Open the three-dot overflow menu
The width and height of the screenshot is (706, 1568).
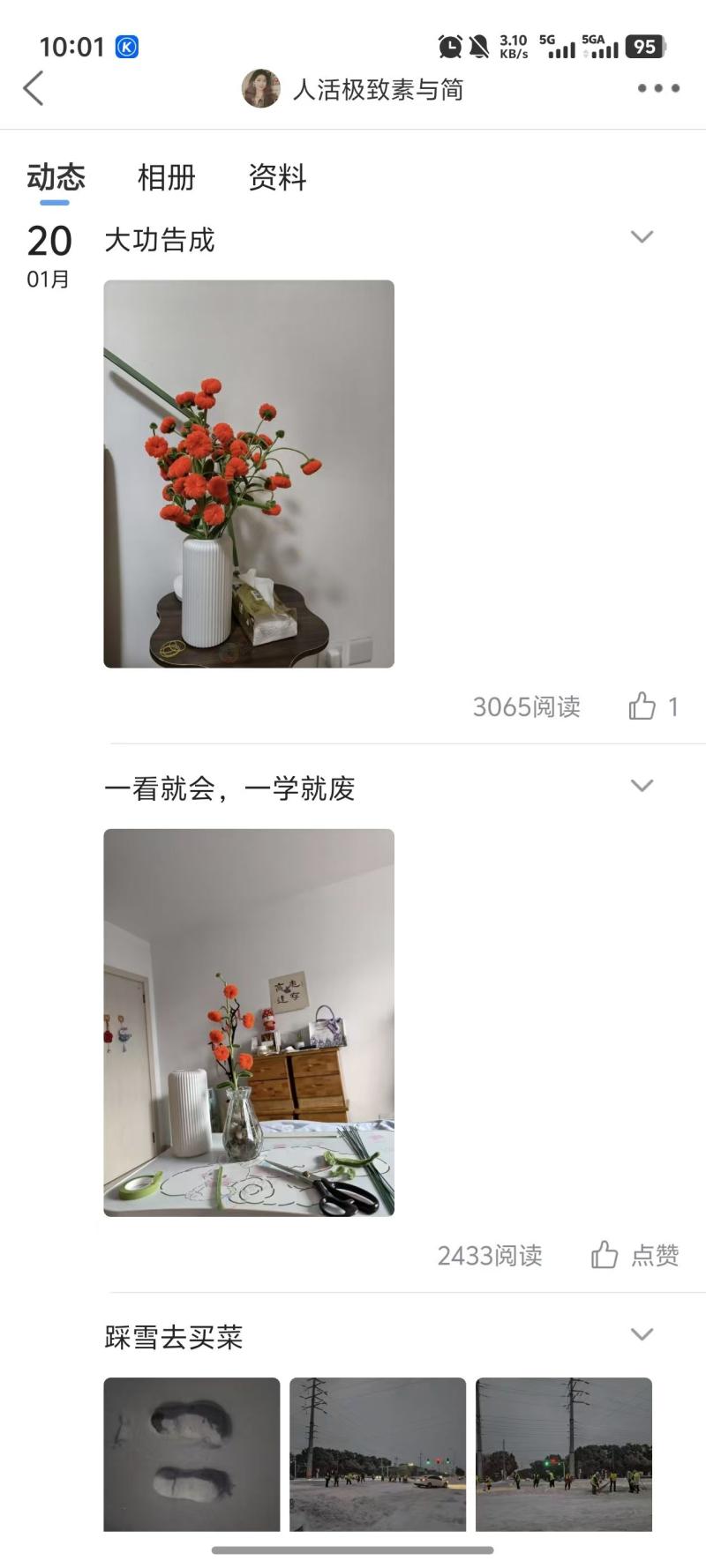tap(658, 88)
